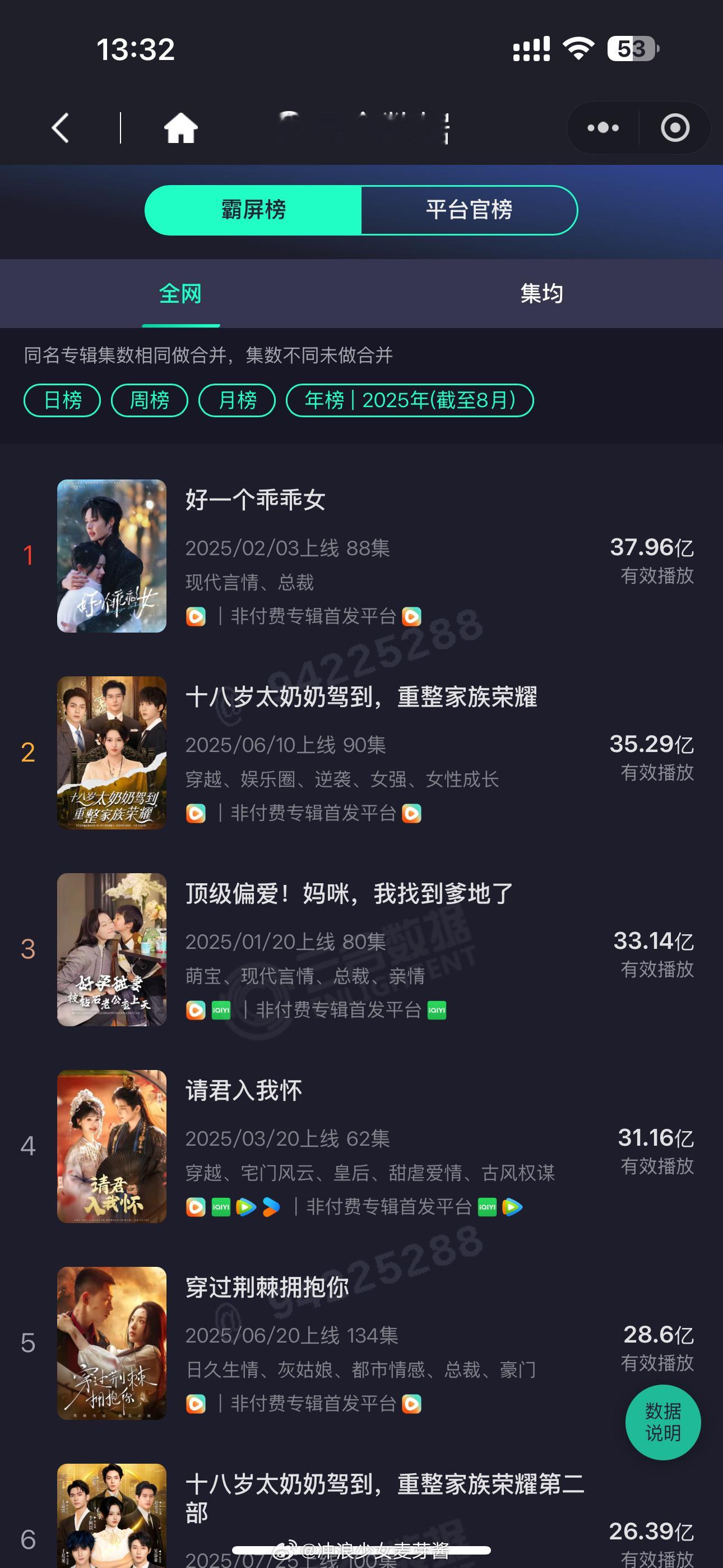723x1568 pixels.
Task: Switch to 平台官榜 segment
Action: (469, 210)
